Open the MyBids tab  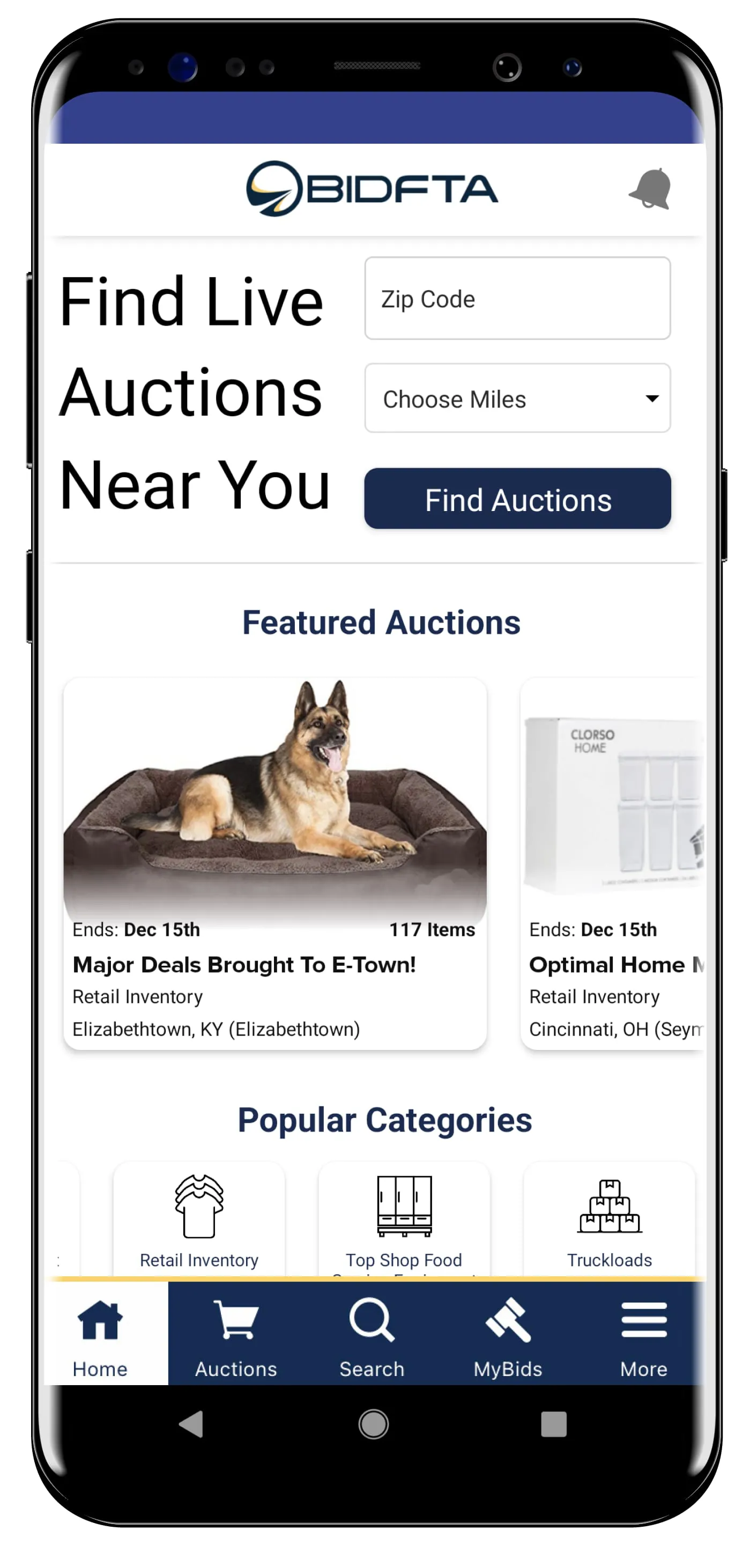coord(508,1334)
